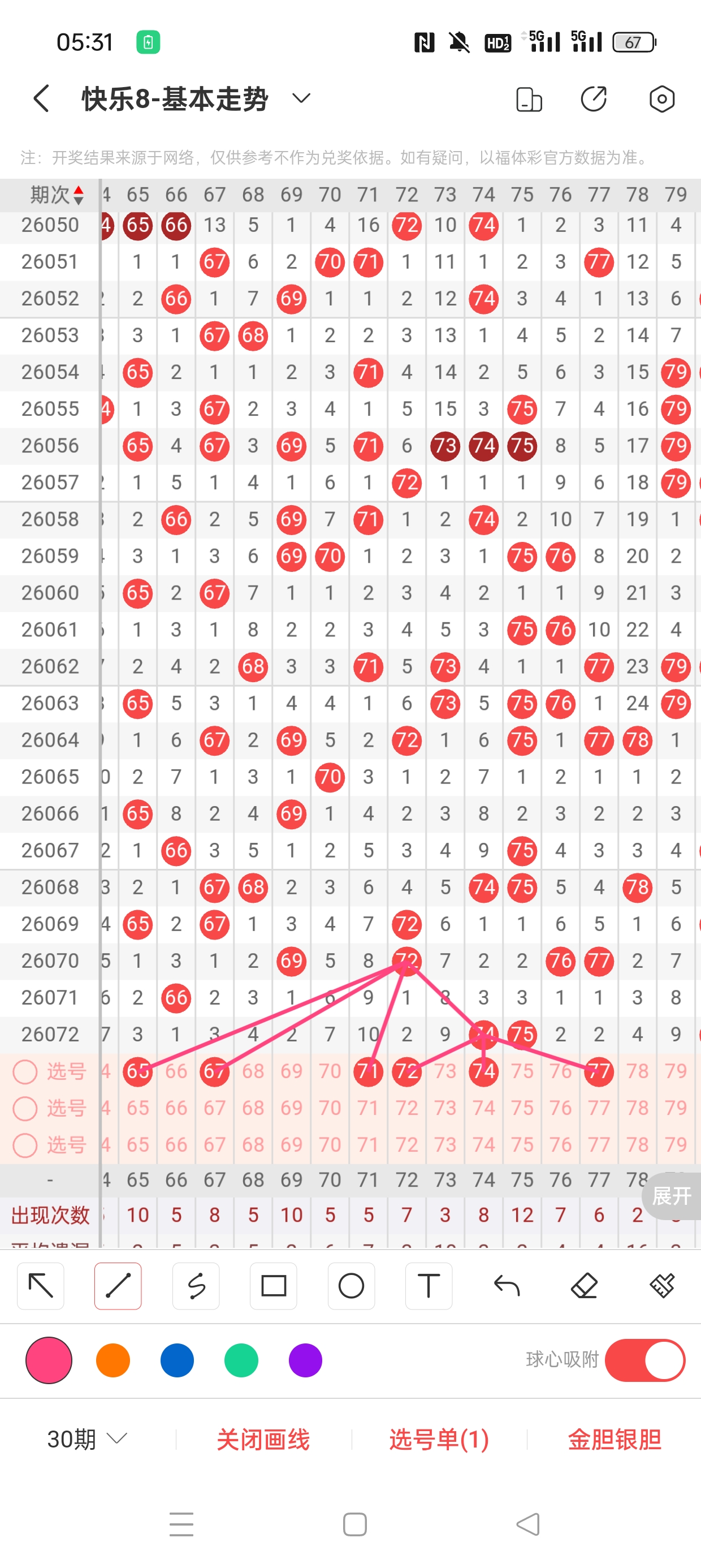The height and width of the screenshot is (1568, 701).
Task: Select the arrow drawing tool
Action: [41, 1286]
